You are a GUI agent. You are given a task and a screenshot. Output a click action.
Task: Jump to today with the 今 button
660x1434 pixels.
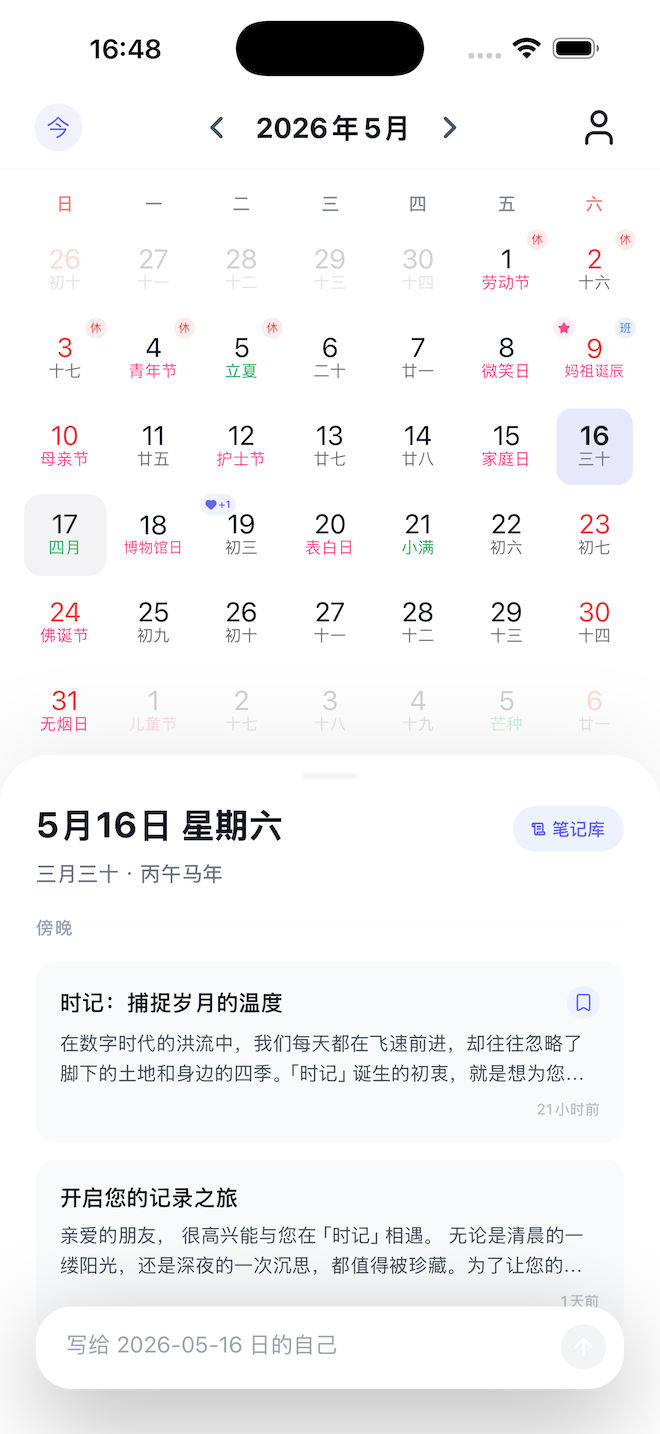pyautogui.click(x=58, y=128)
